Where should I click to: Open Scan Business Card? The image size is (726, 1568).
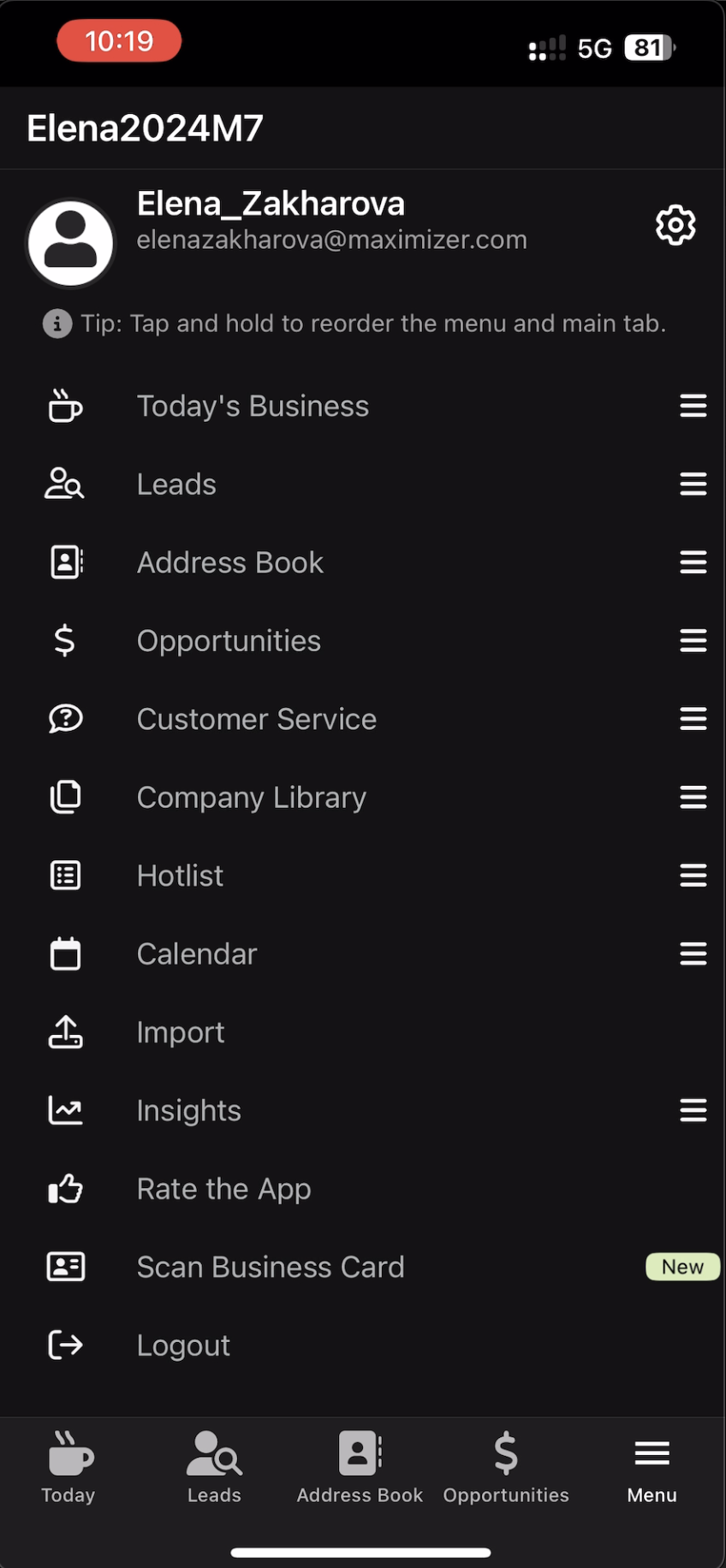coord(363,1268)
